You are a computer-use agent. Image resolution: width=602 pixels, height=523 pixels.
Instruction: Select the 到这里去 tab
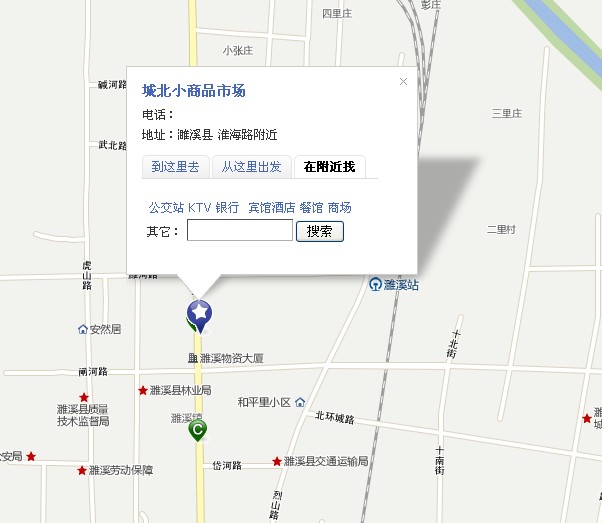(175, 167)
